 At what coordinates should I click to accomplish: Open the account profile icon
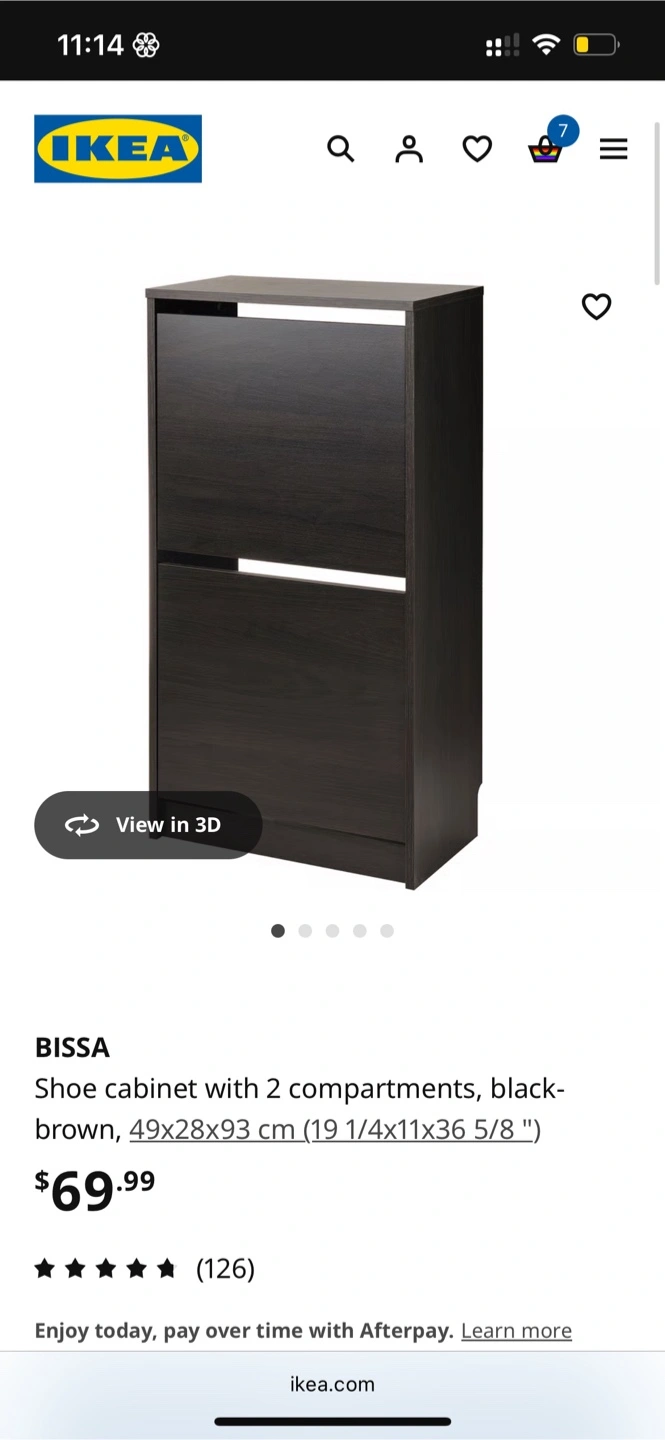(409, 149)
